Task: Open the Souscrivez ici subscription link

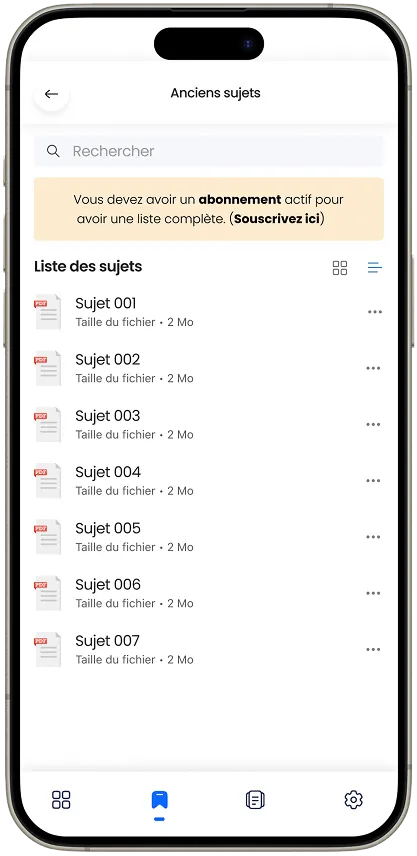Action: [279, 219]
